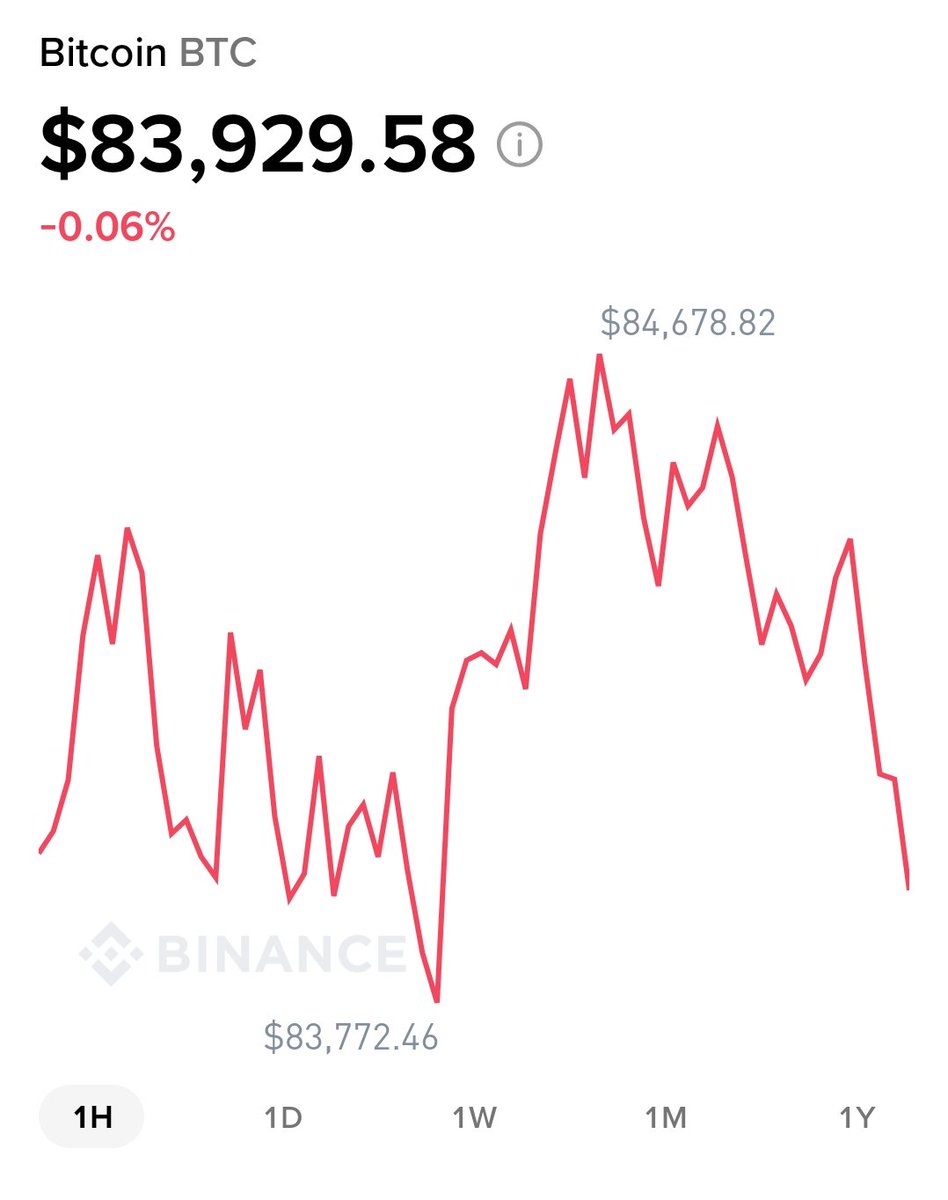948x1200 pixels.
Task: Switch chart to 1D range
Action: 283,1117
